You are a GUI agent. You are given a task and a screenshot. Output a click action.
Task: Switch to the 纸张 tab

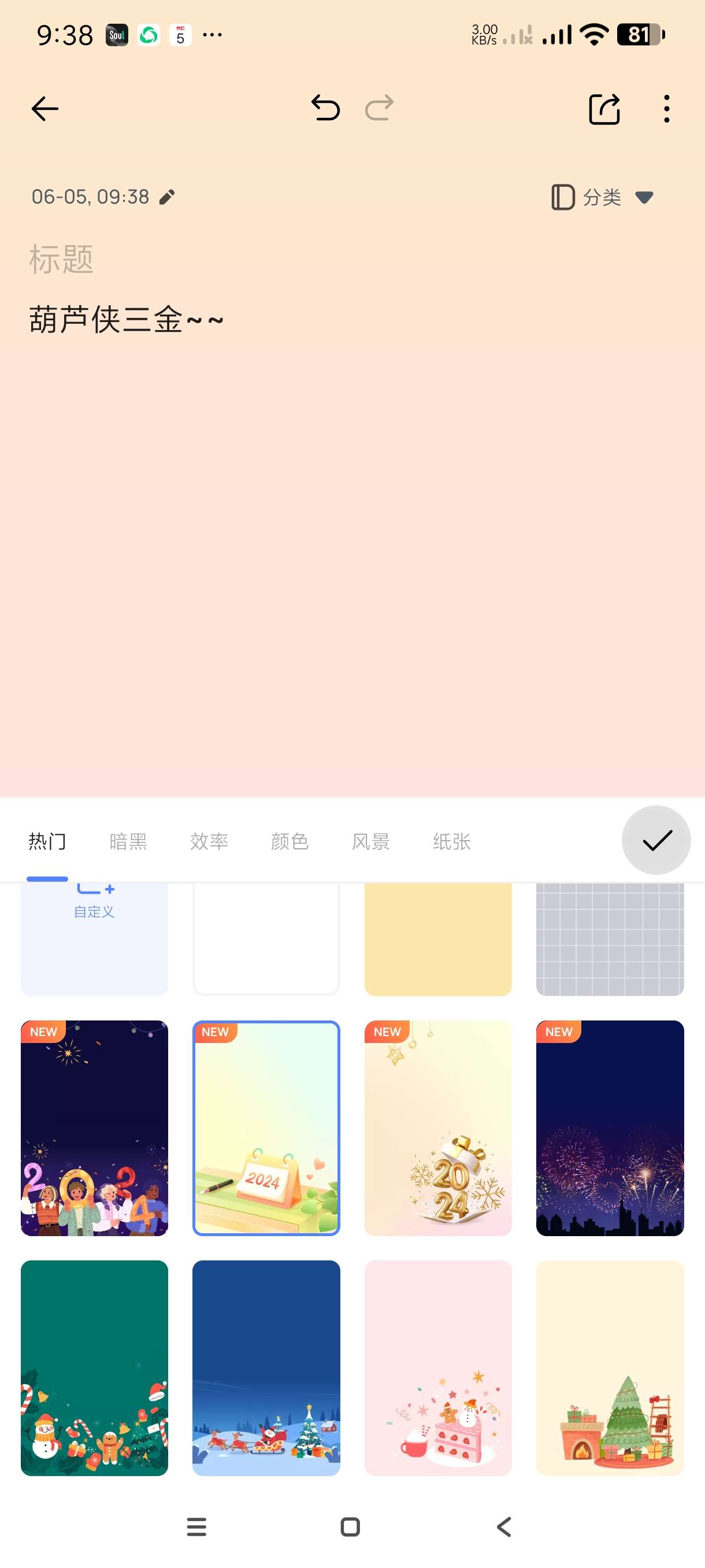[451, 841]
